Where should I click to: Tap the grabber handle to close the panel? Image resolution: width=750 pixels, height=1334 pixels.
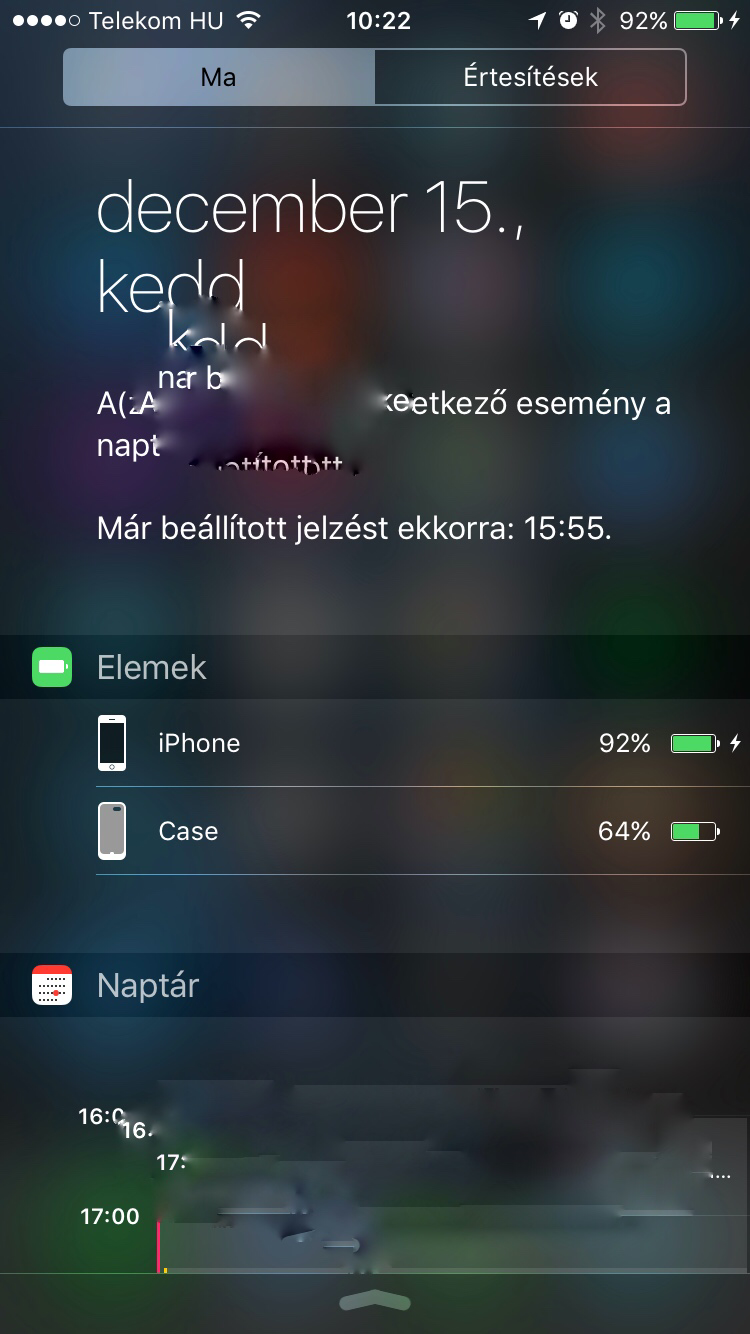click(375, 1300)
